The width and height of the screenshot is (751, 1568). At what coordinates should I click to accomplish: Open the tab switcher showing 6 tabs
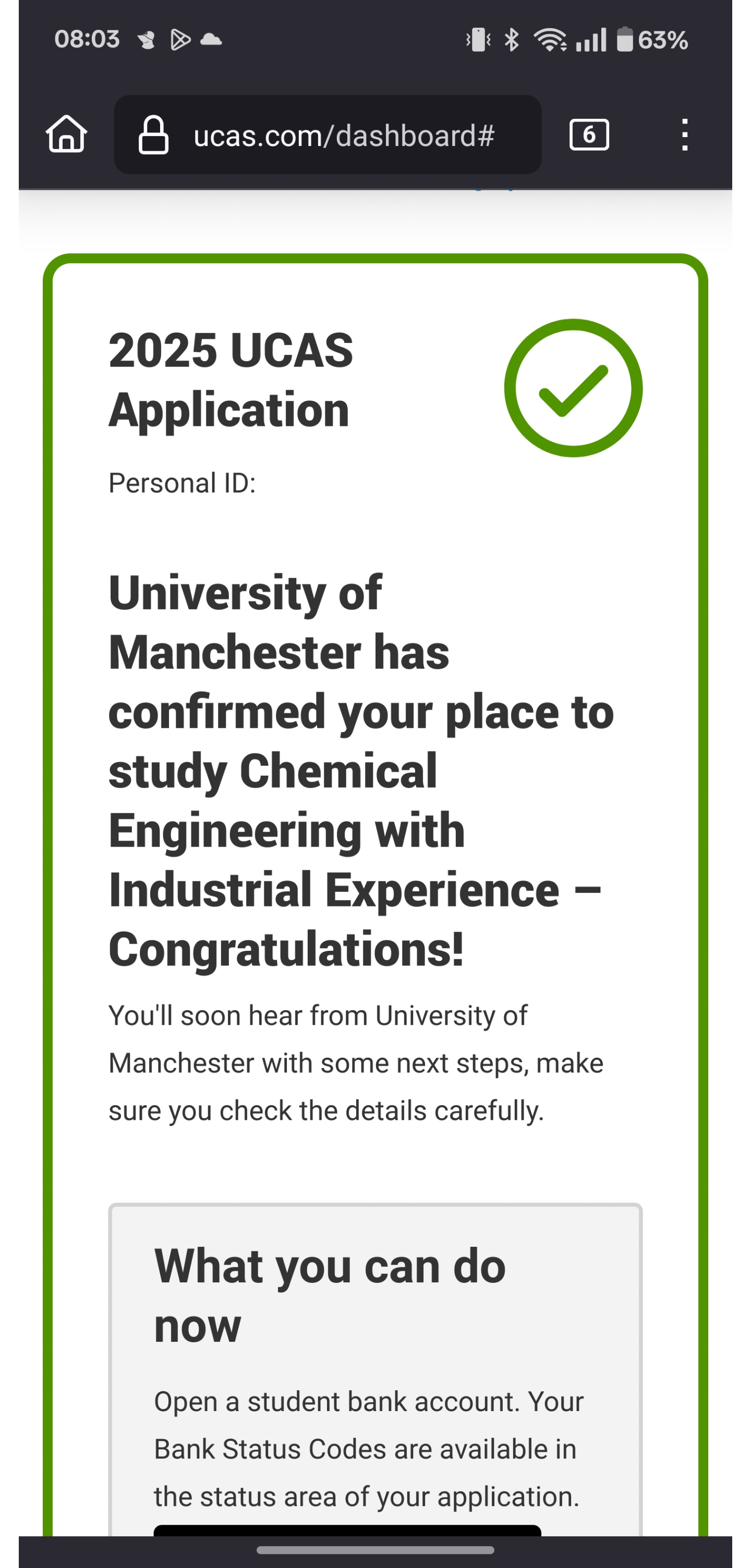point(588,134)
